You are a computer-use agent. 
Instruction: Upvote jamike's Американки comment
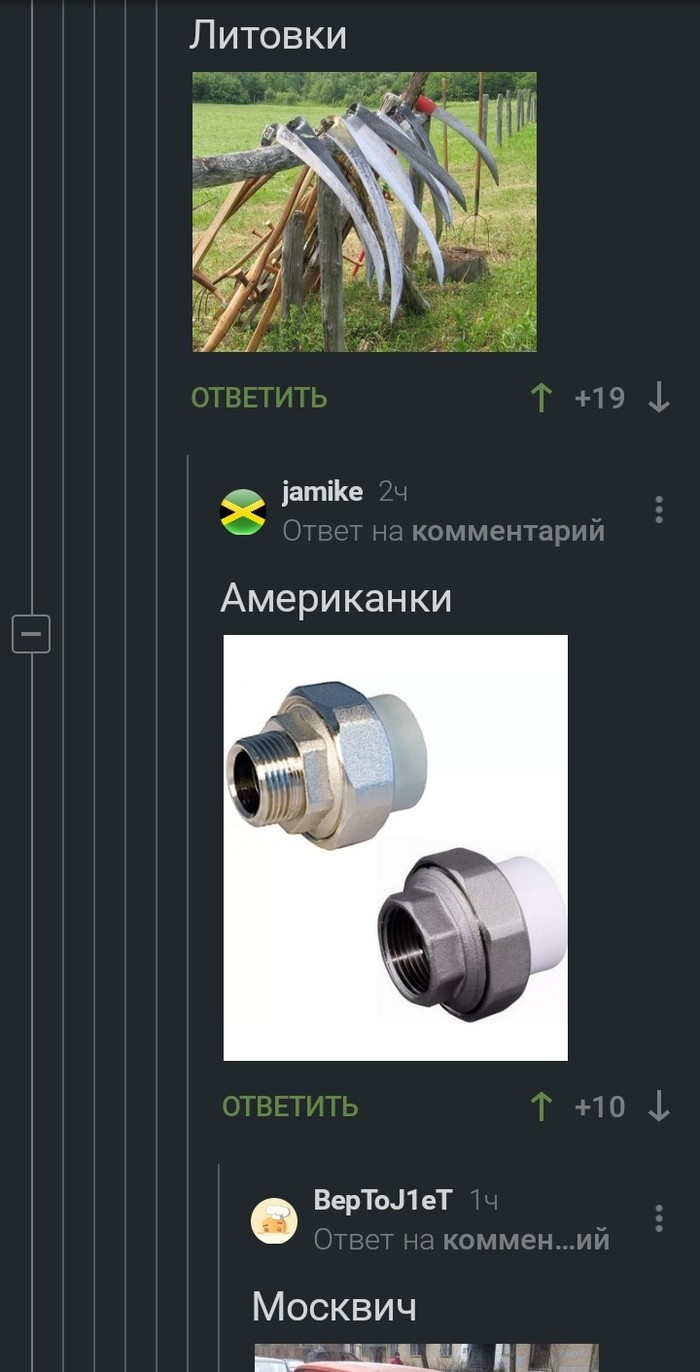(x=541, y=1106)
